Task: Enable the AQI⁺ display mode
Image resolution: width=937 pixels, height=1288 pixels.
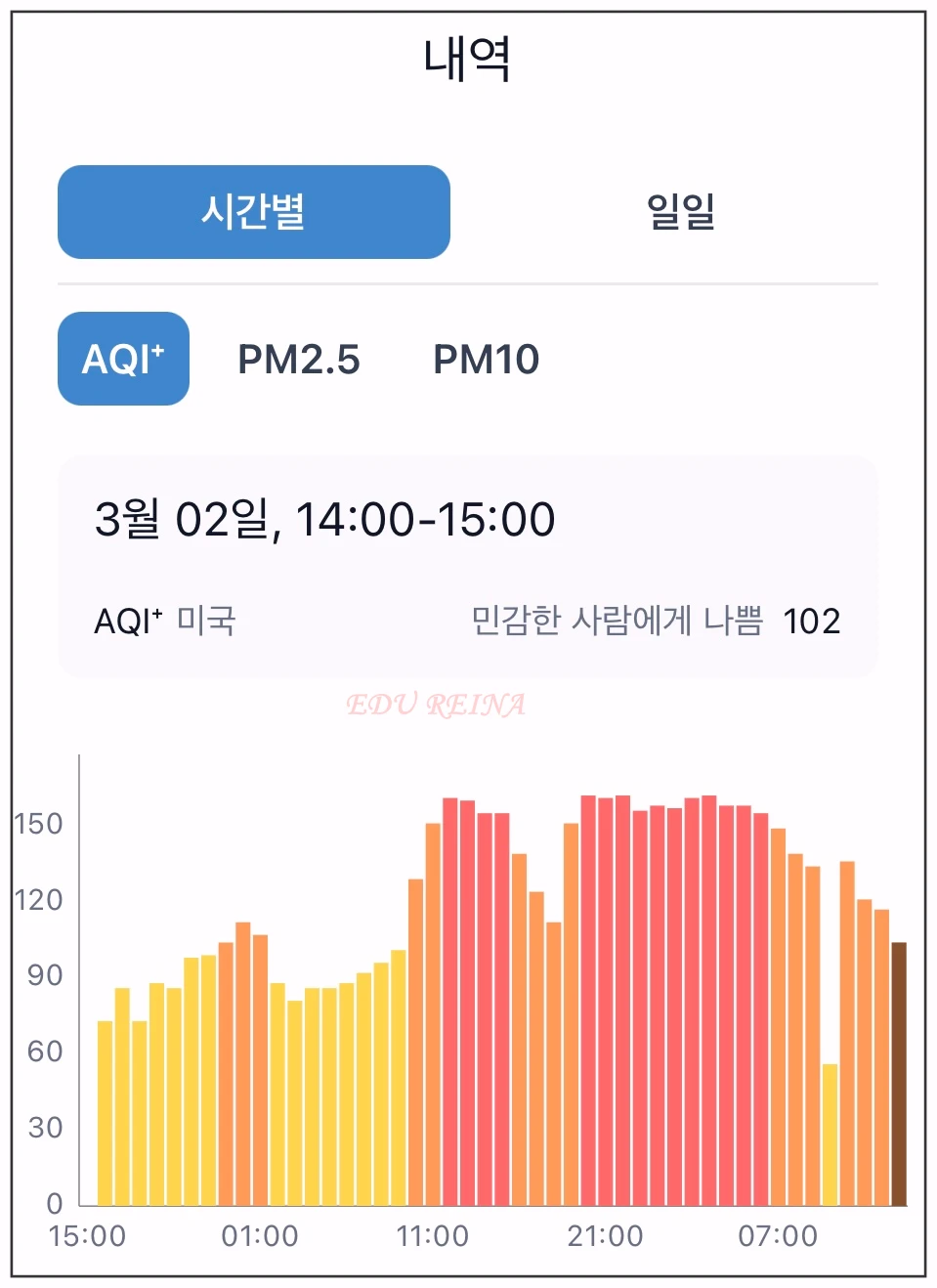Action: tap(123, 359)
